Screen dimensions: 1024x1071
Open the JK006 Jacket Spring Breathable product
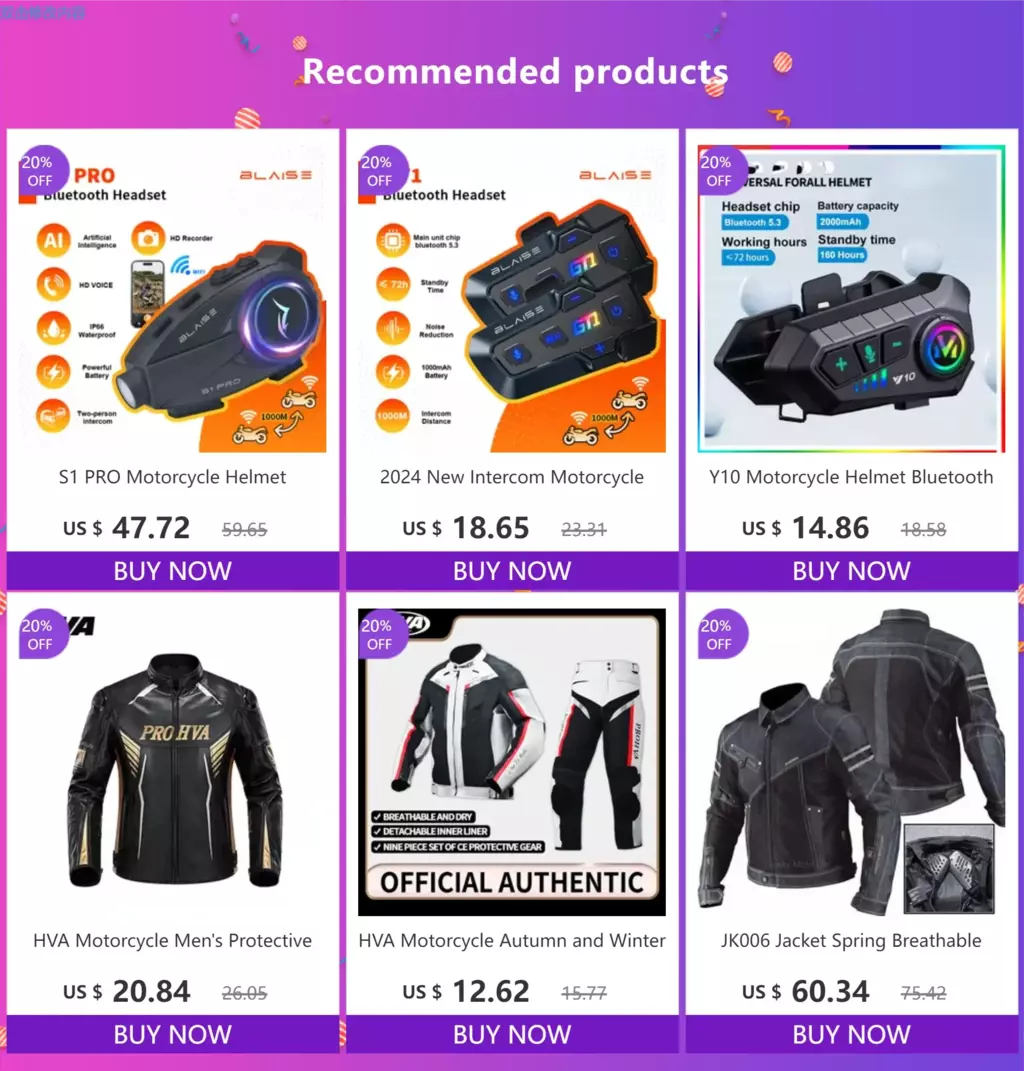pos(851,940)
